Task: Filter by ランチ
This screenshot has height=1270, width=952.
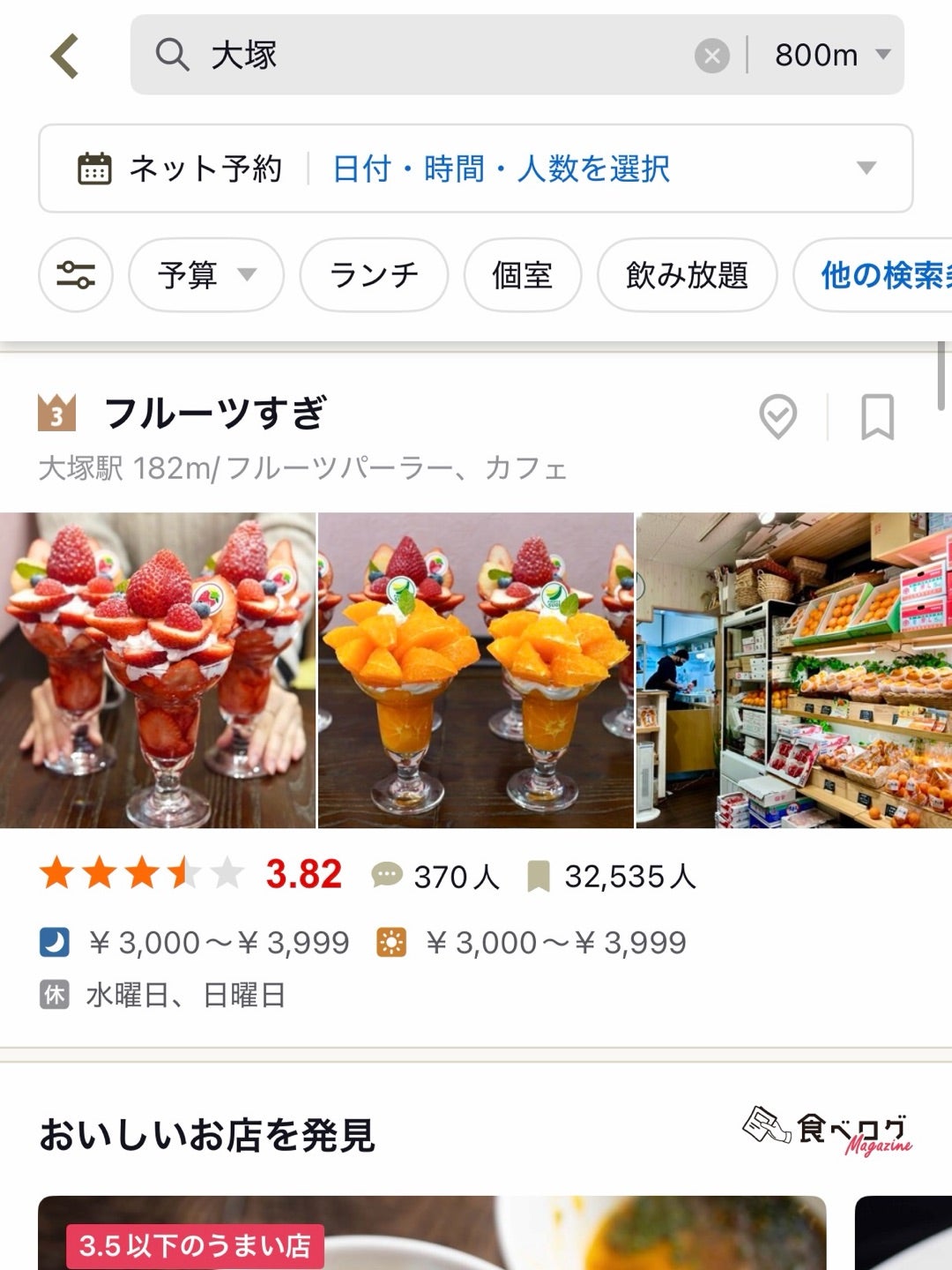Action: (x=374, y=275)
